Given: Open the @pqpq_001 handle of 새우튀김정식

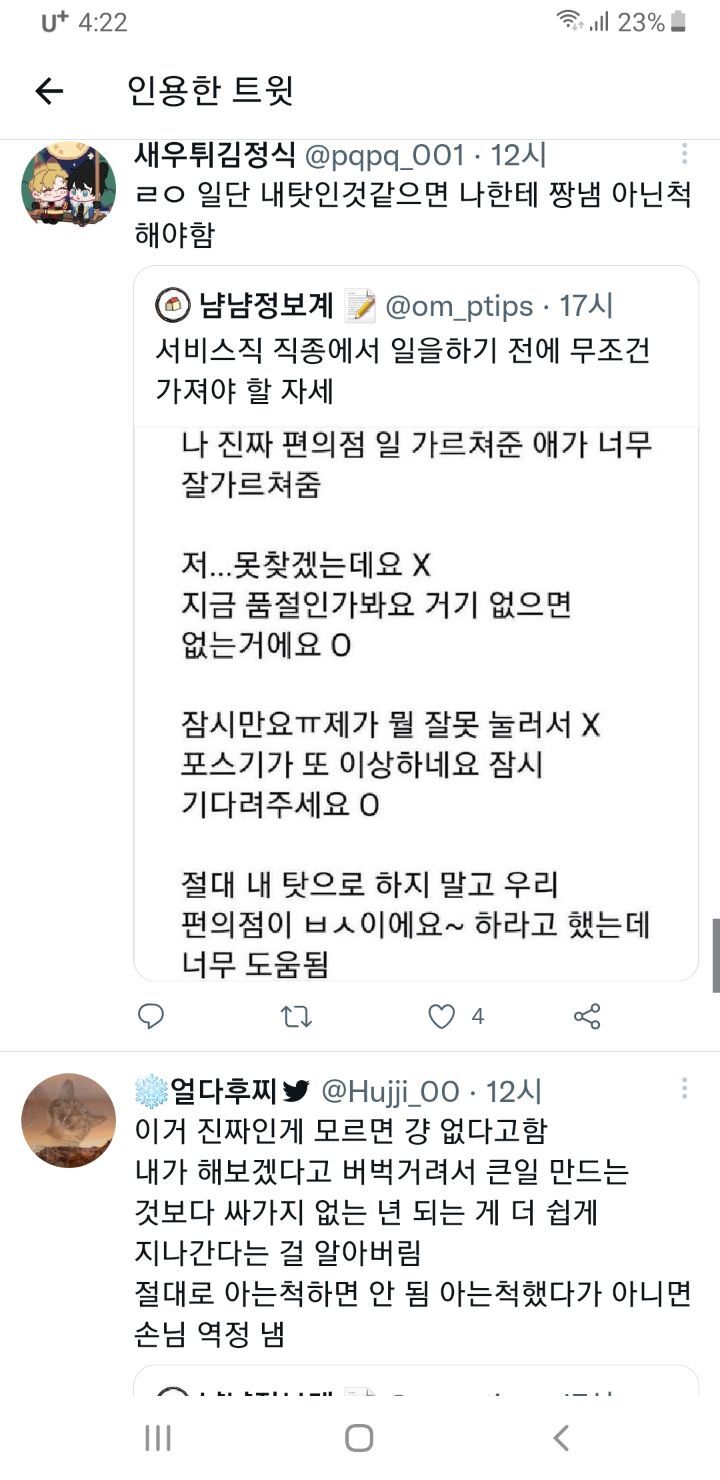Looking at the screenshot, I should click(384, 156).
